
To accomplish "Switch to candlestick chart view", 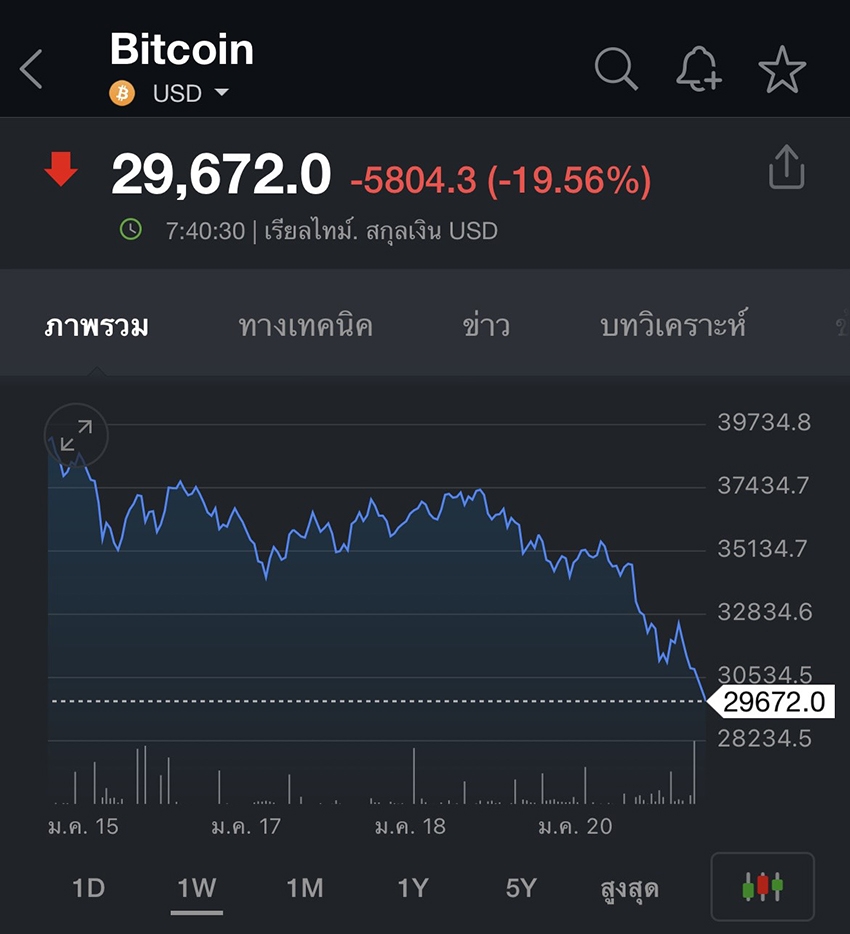I will (762, 886).
